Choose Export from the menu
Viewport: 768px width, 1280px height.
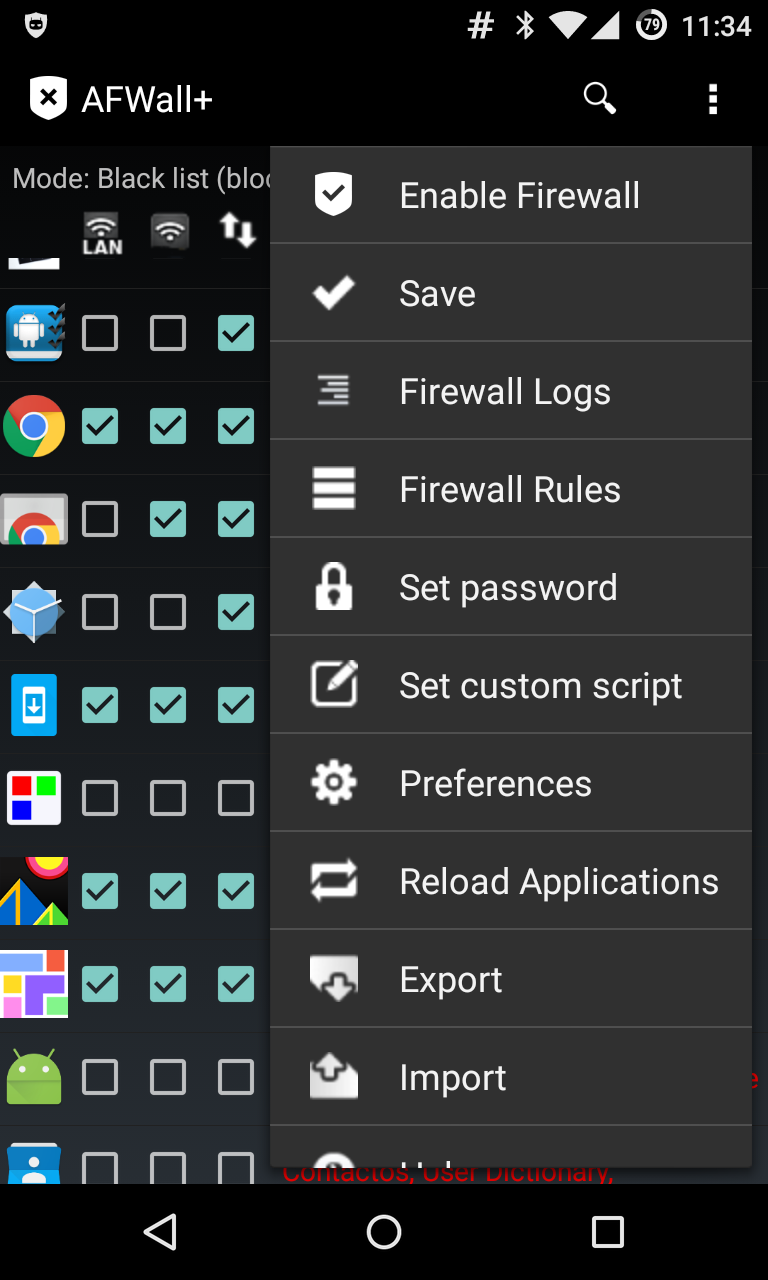pyautogui.click(x=450, y=980)
